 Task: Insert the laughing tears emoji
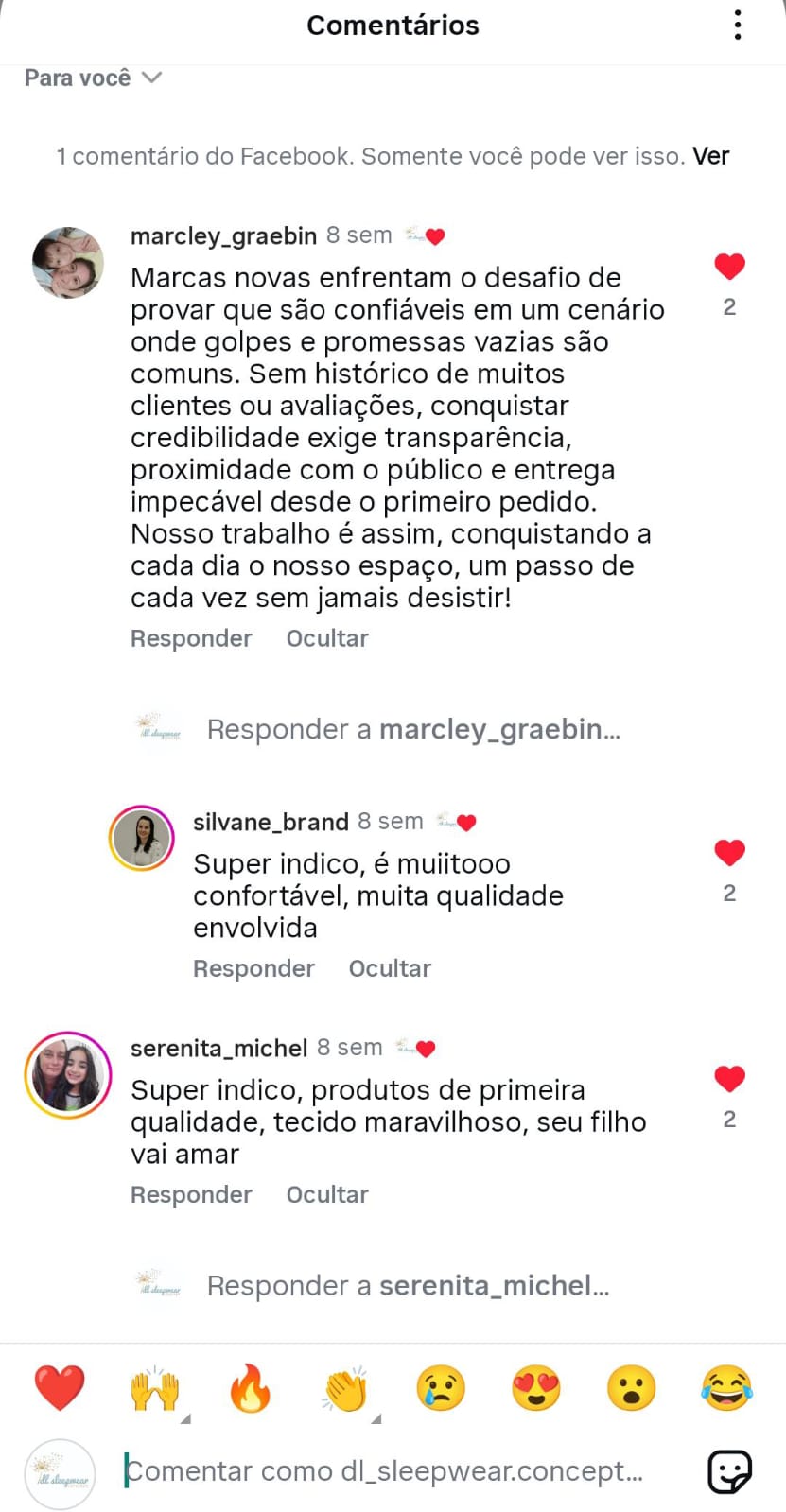click(726, 1388)
